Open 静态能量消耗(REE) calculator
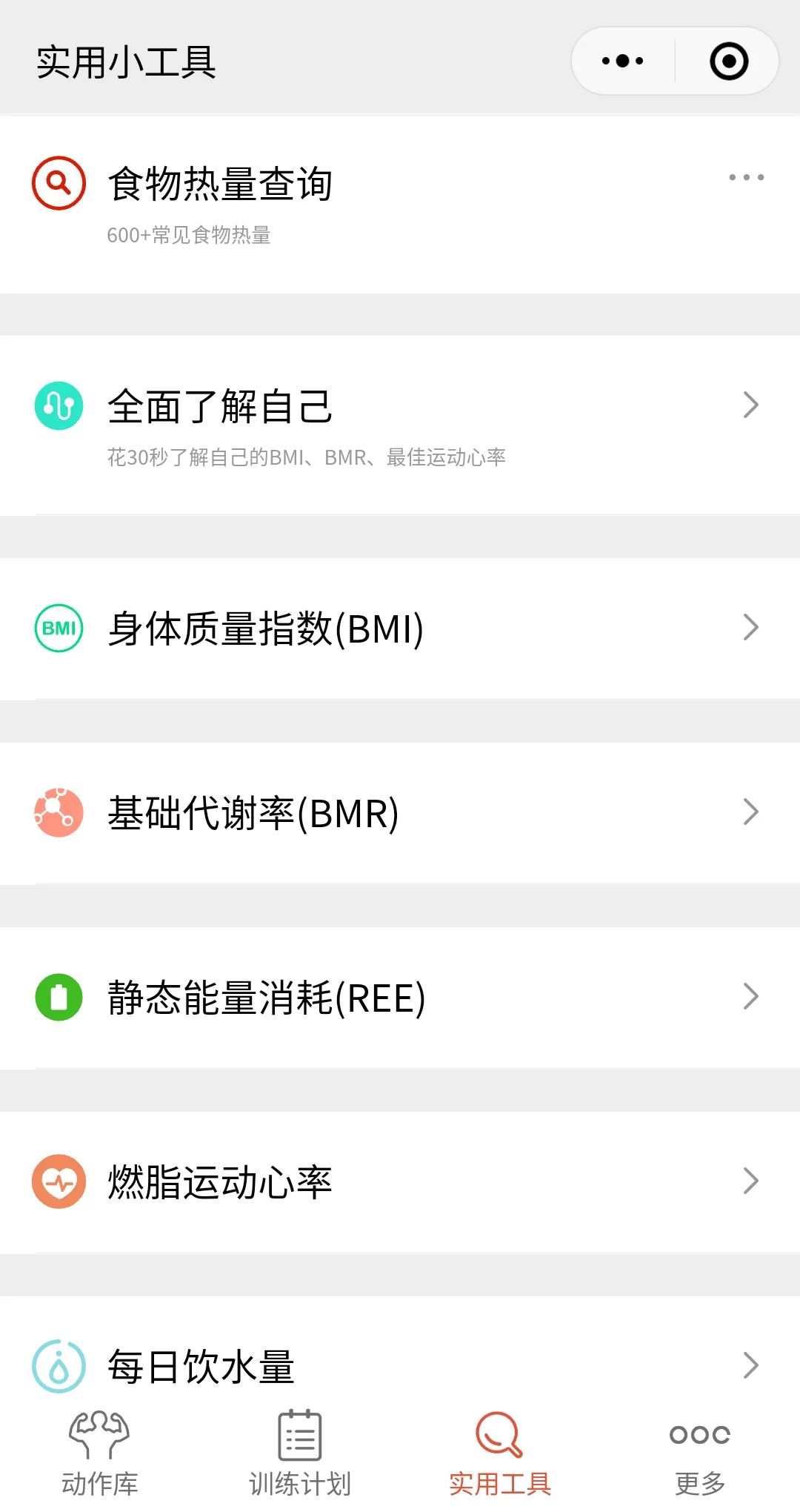Viewport: 800px width, 1512px height. (x=267, y=998)
